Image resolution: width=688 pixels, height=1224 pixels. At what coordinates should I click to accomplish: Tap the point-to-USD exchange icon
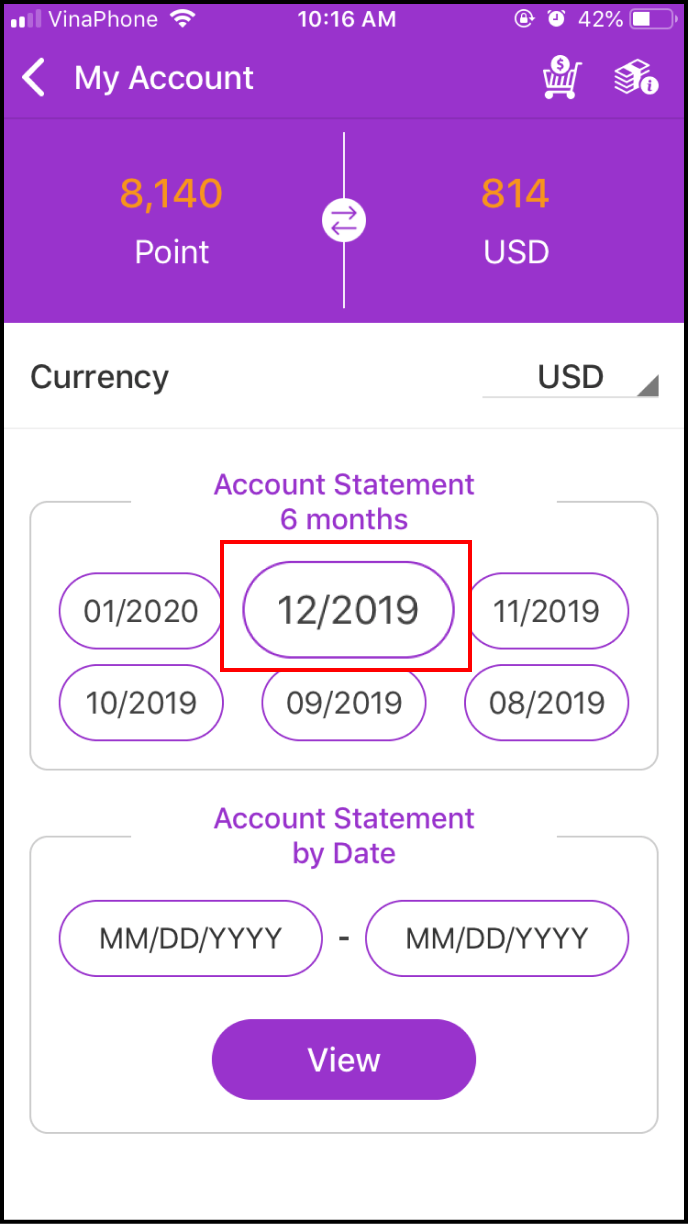coord(344,221)
